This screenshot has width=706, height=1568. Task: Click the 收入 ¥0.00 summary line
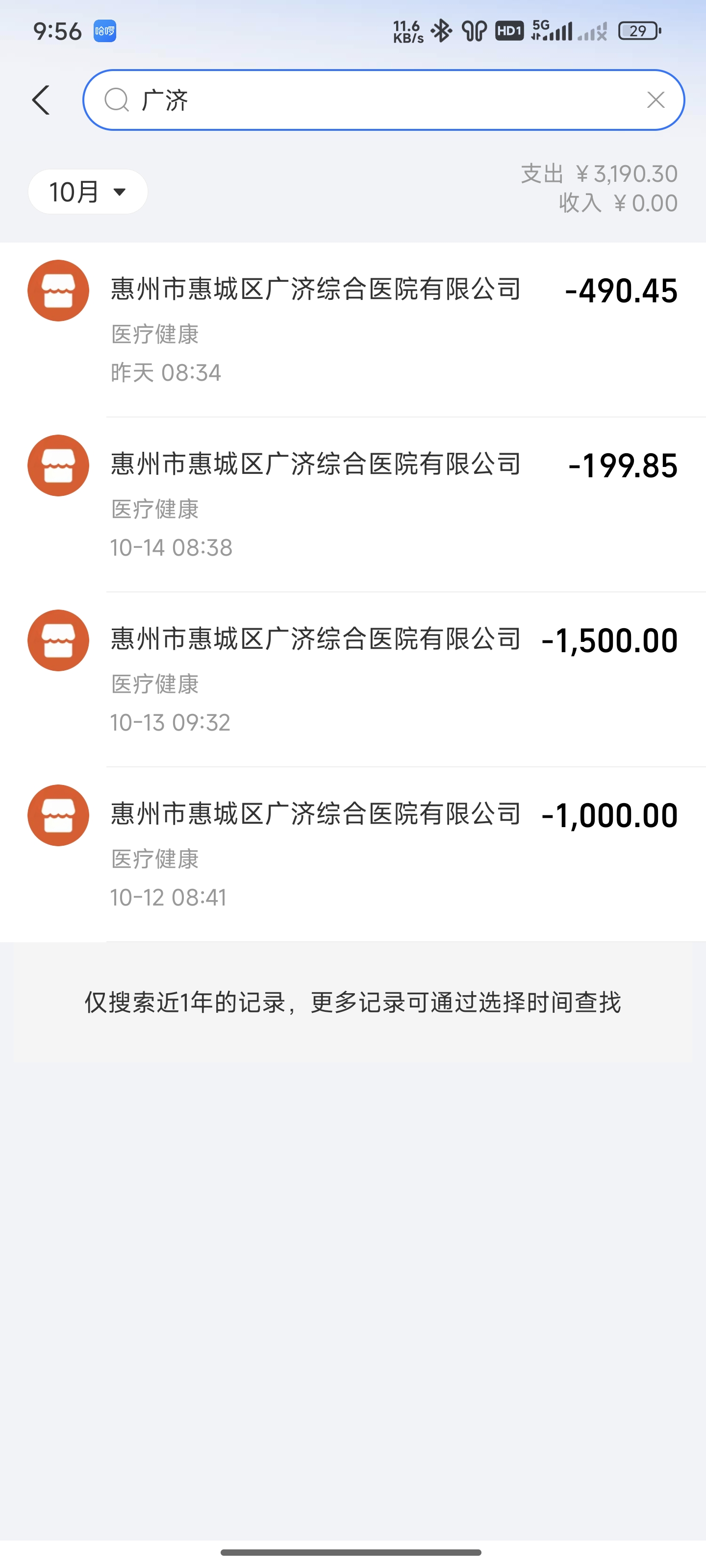[616, 203]
